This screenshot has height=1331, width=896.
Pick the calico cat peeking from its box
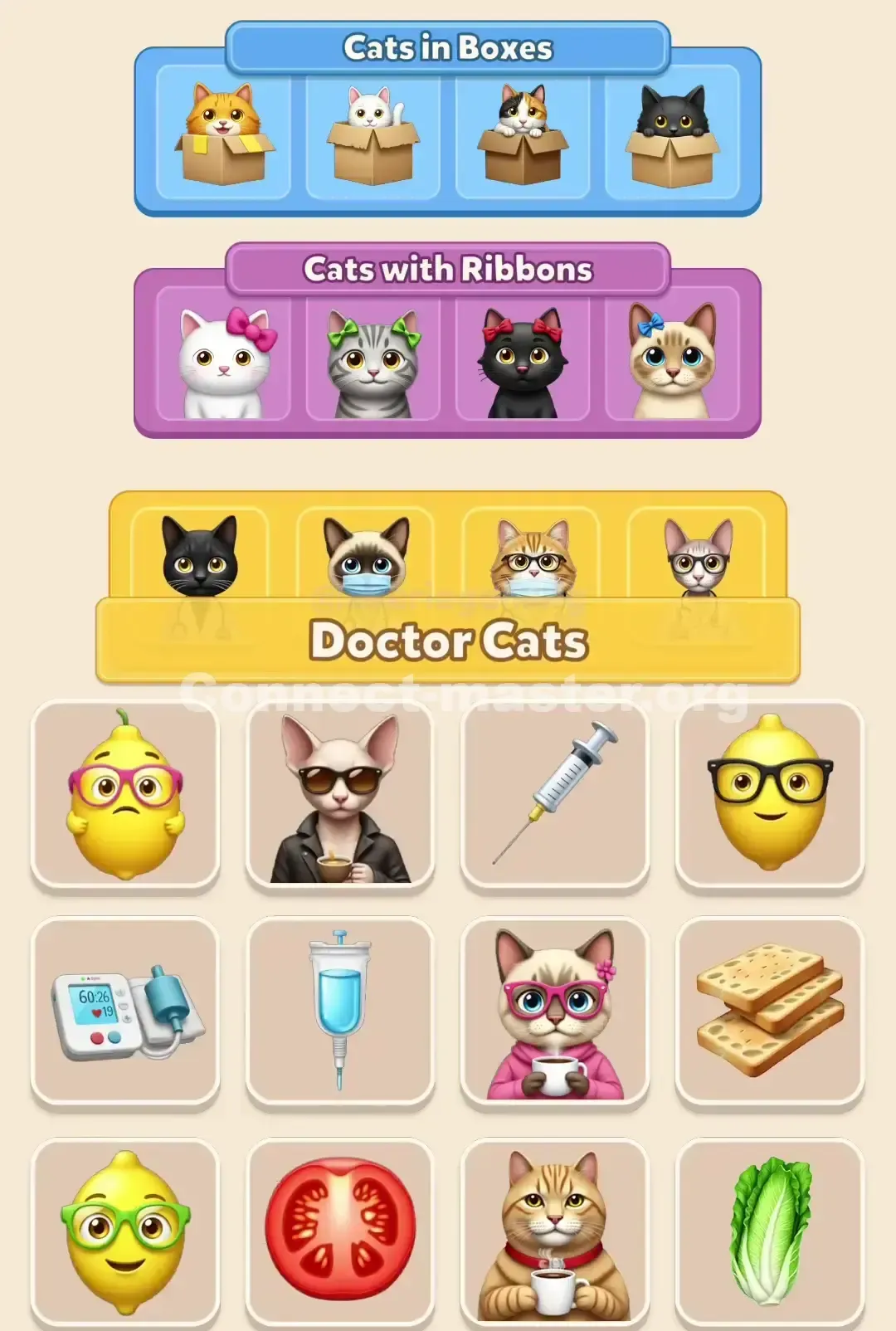pos(523,133)
